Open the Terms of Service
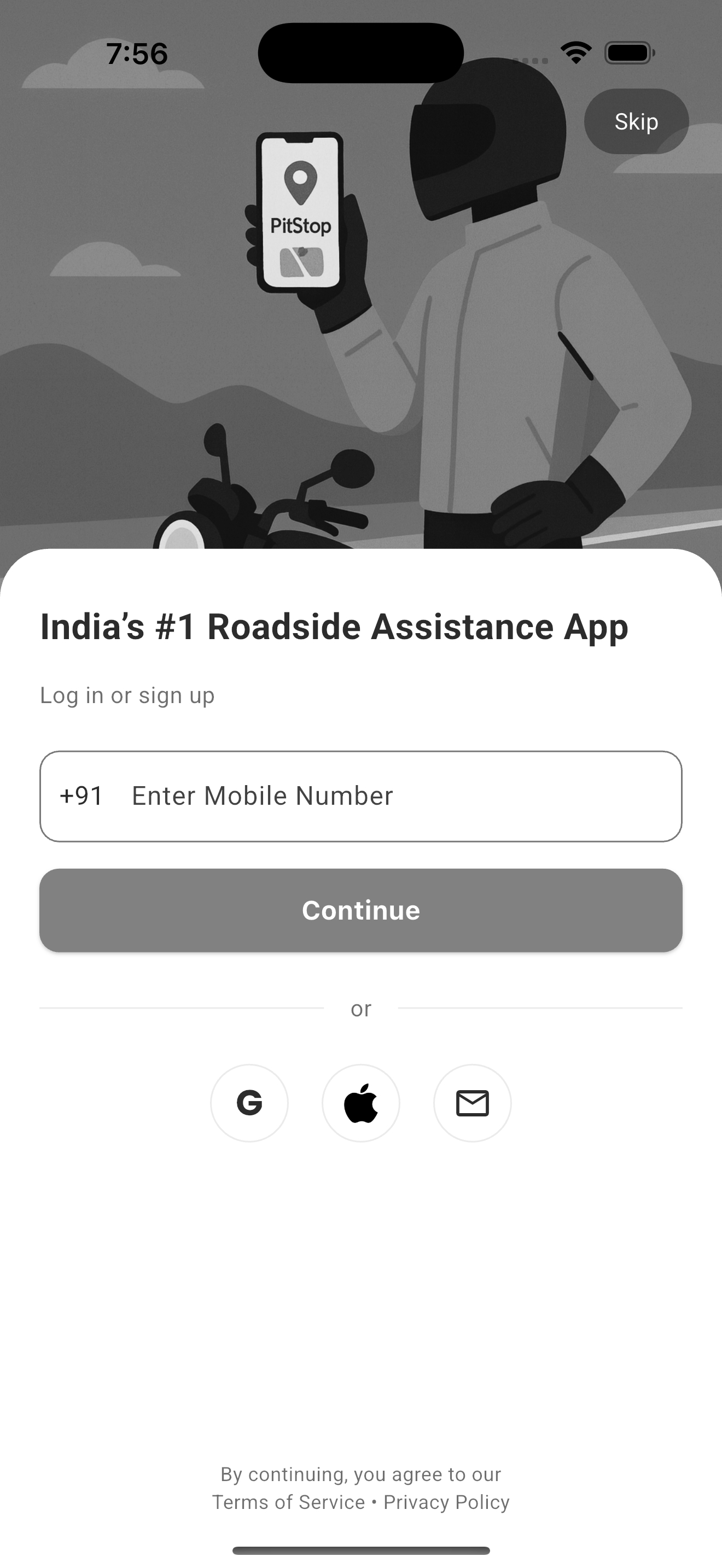Image resolution: width=722 pixels, height=1568 pixels. [x=288, y=1502]
